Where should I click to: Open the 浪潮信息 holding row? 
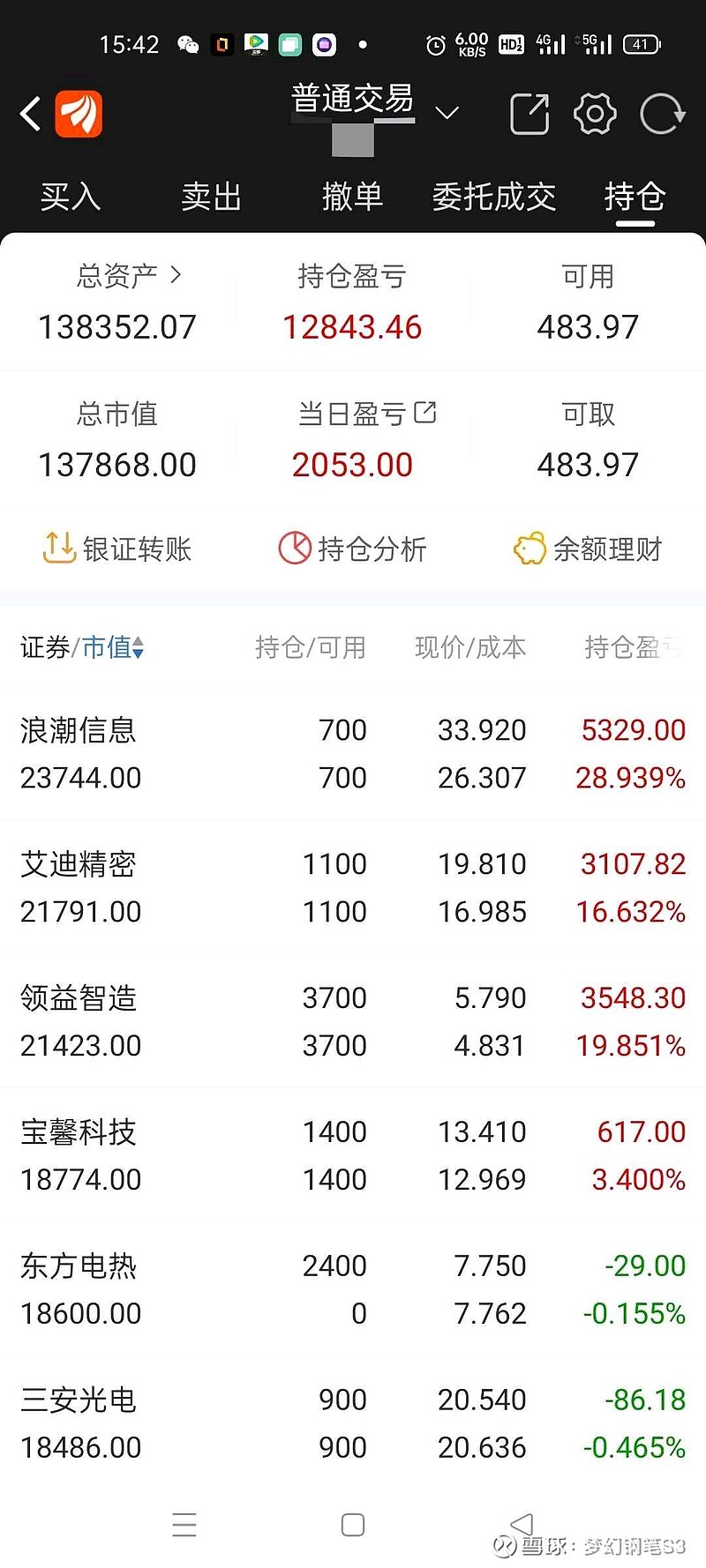353,753
